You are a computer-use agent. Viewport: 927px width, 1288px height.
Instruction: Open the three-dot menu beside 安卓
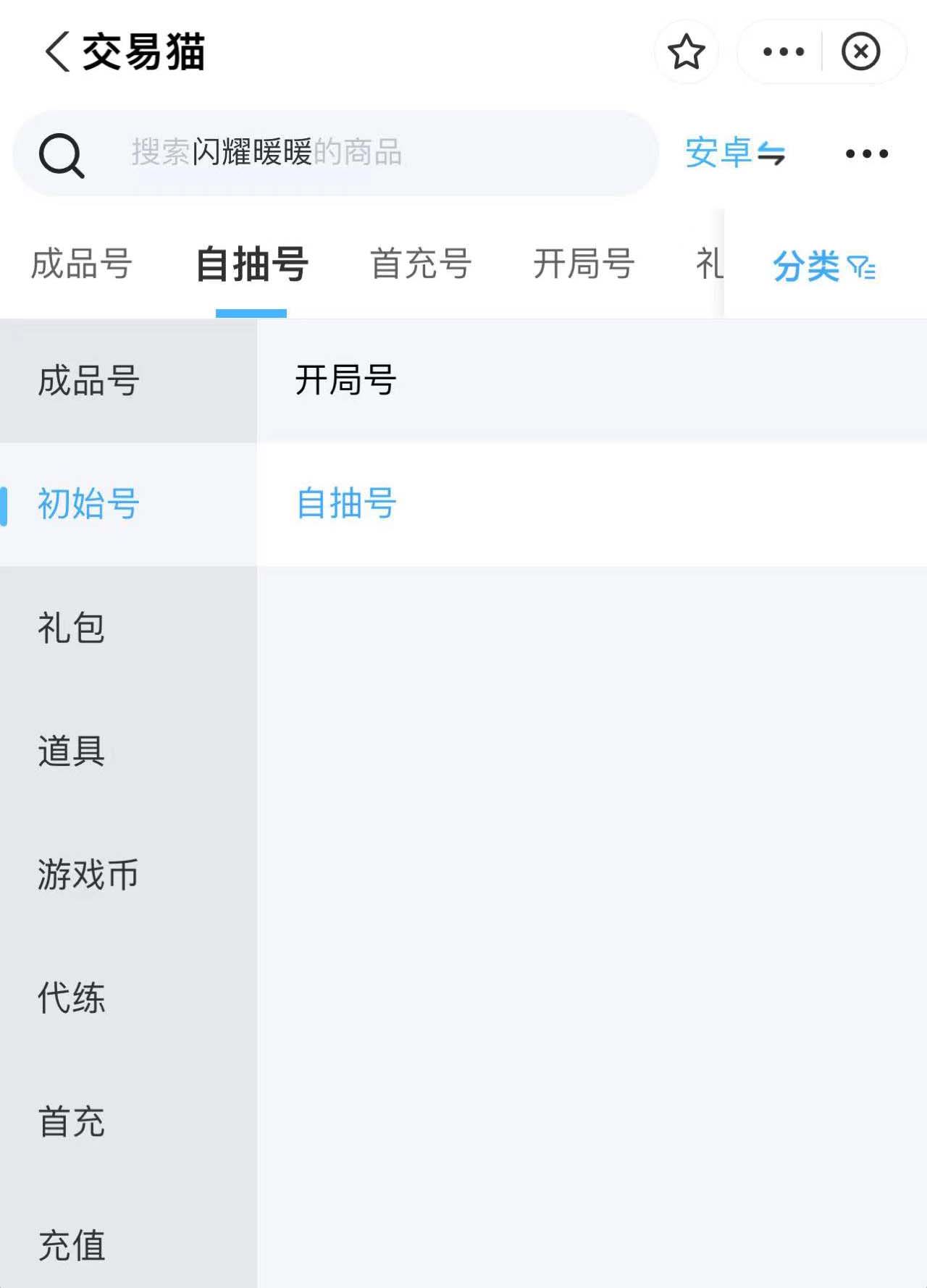point(866,153)
